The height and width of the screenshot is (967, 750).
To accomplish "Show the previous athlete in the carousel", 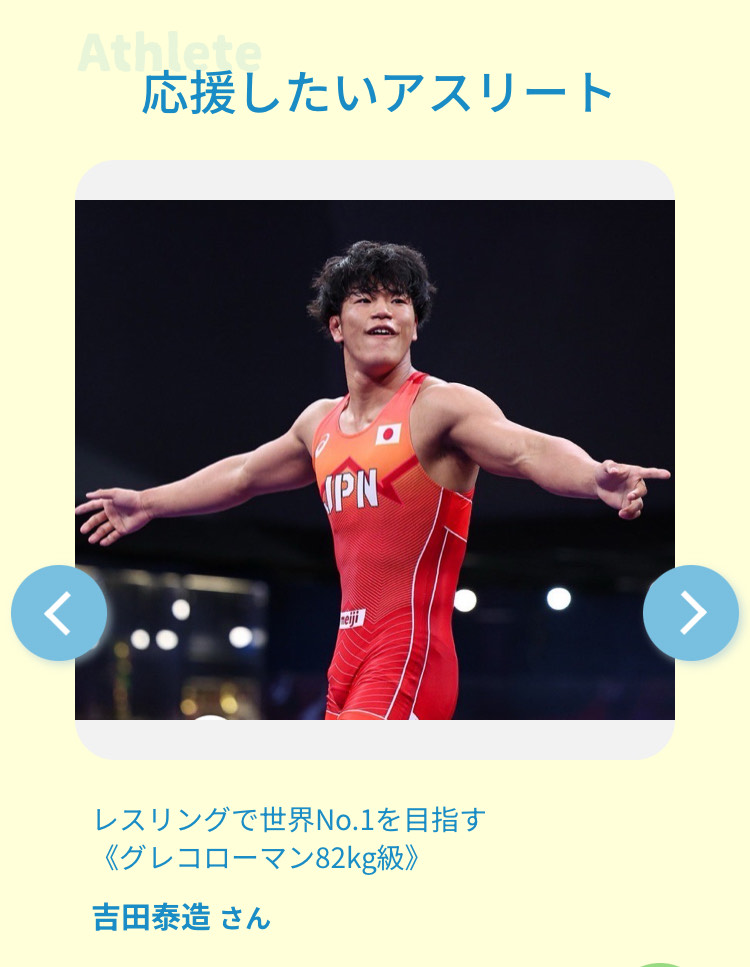I will click(59, 613).
